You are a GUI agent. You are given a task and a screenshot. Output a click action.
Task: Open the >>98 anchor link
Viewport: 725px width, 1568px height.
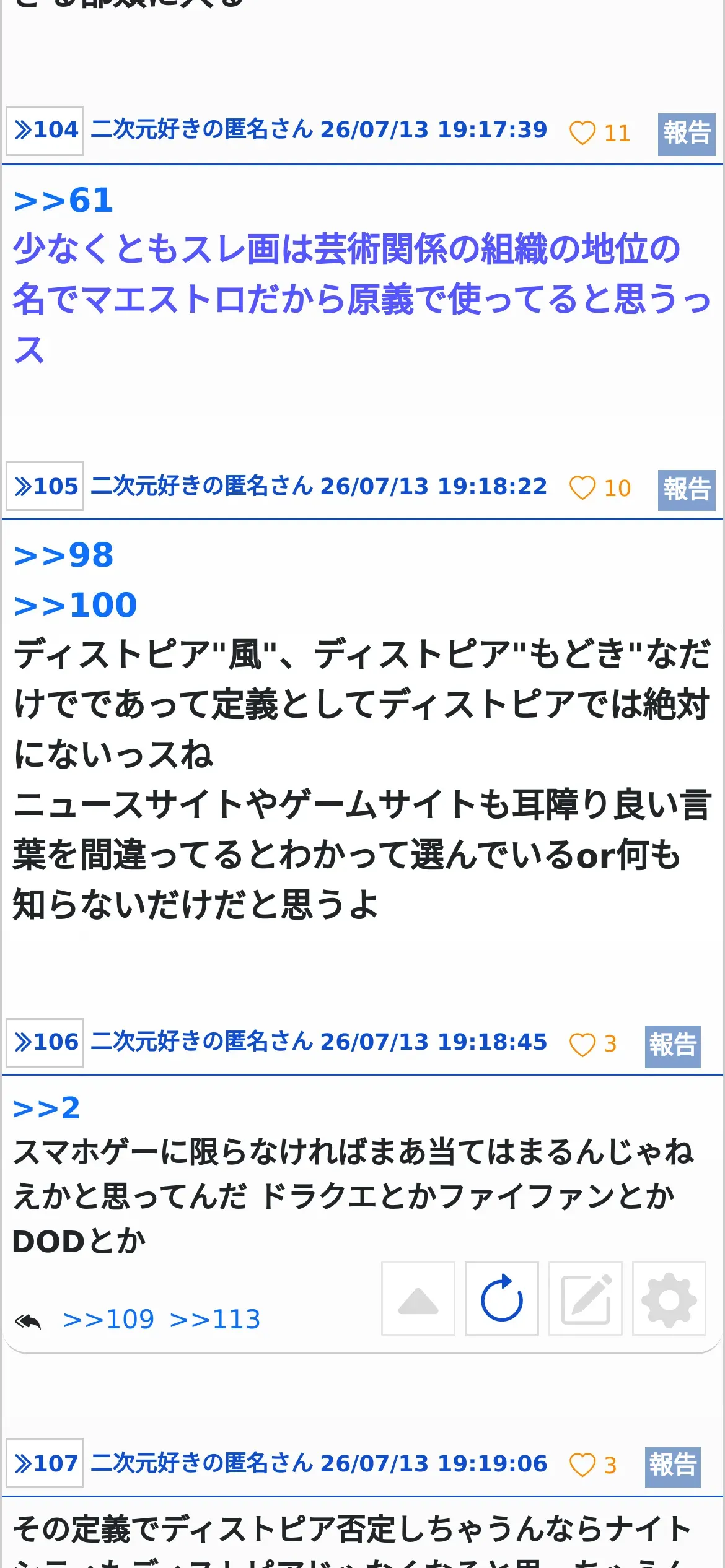coord(64,555)
